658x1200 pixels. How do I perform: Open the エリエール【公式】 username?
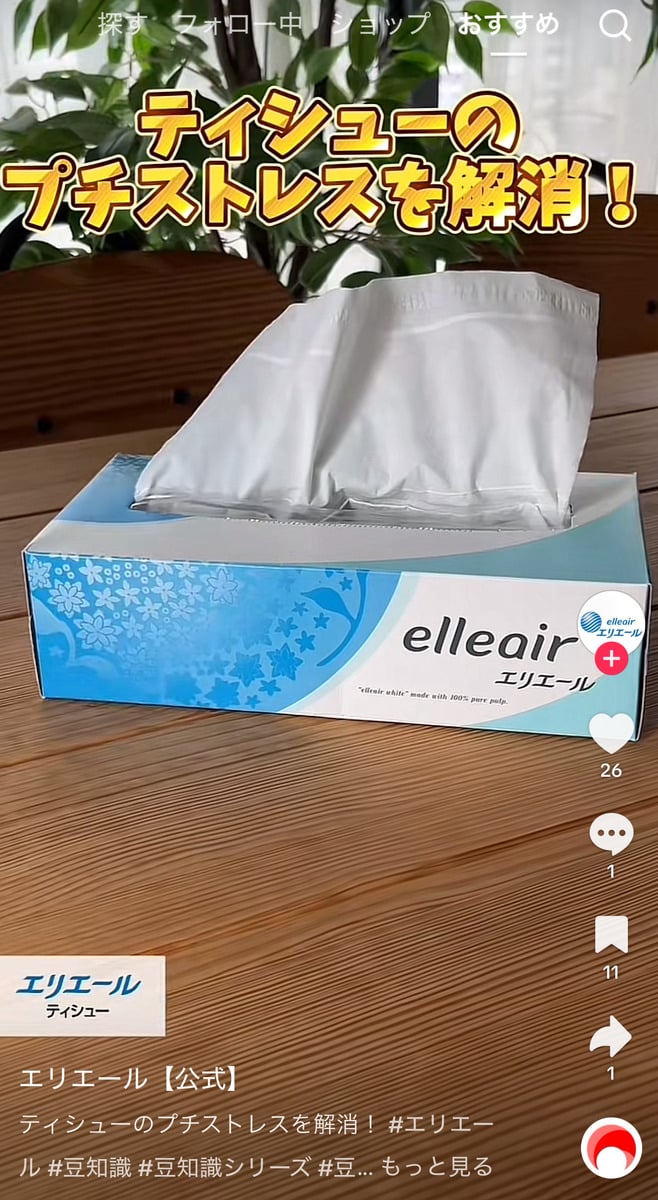(130, 1079)
